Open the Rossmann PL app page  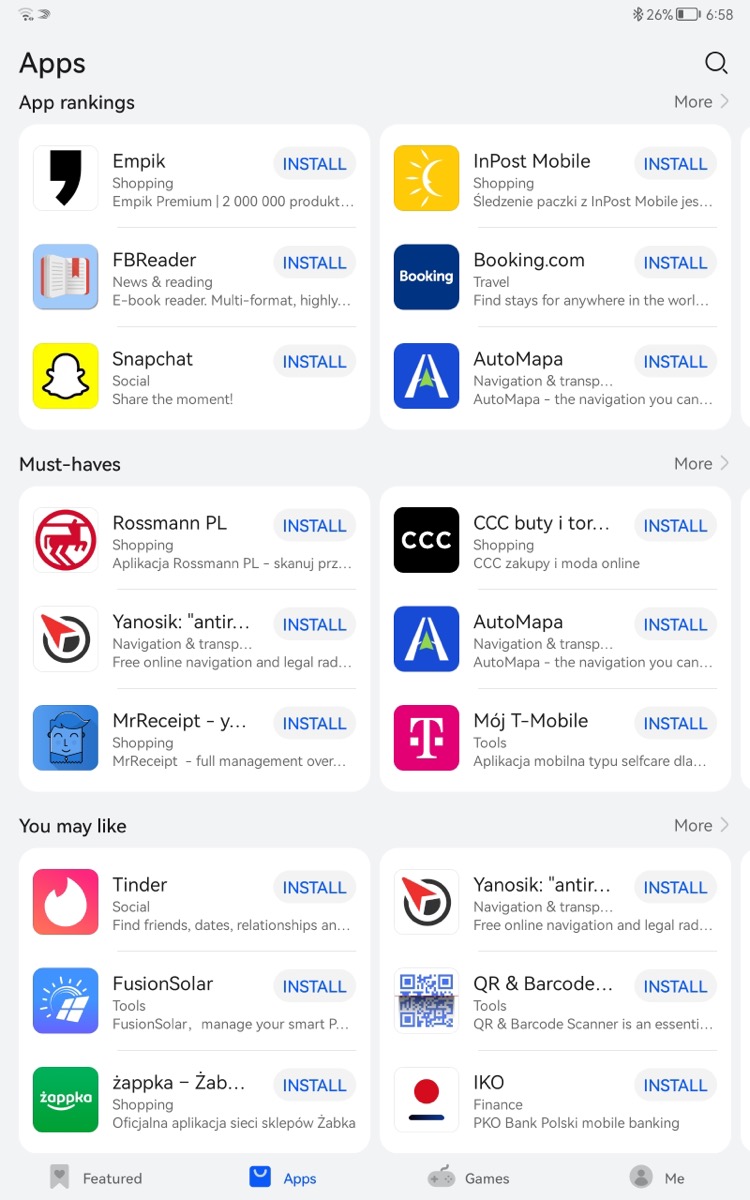pyautogui.click(x=193, y=540)
